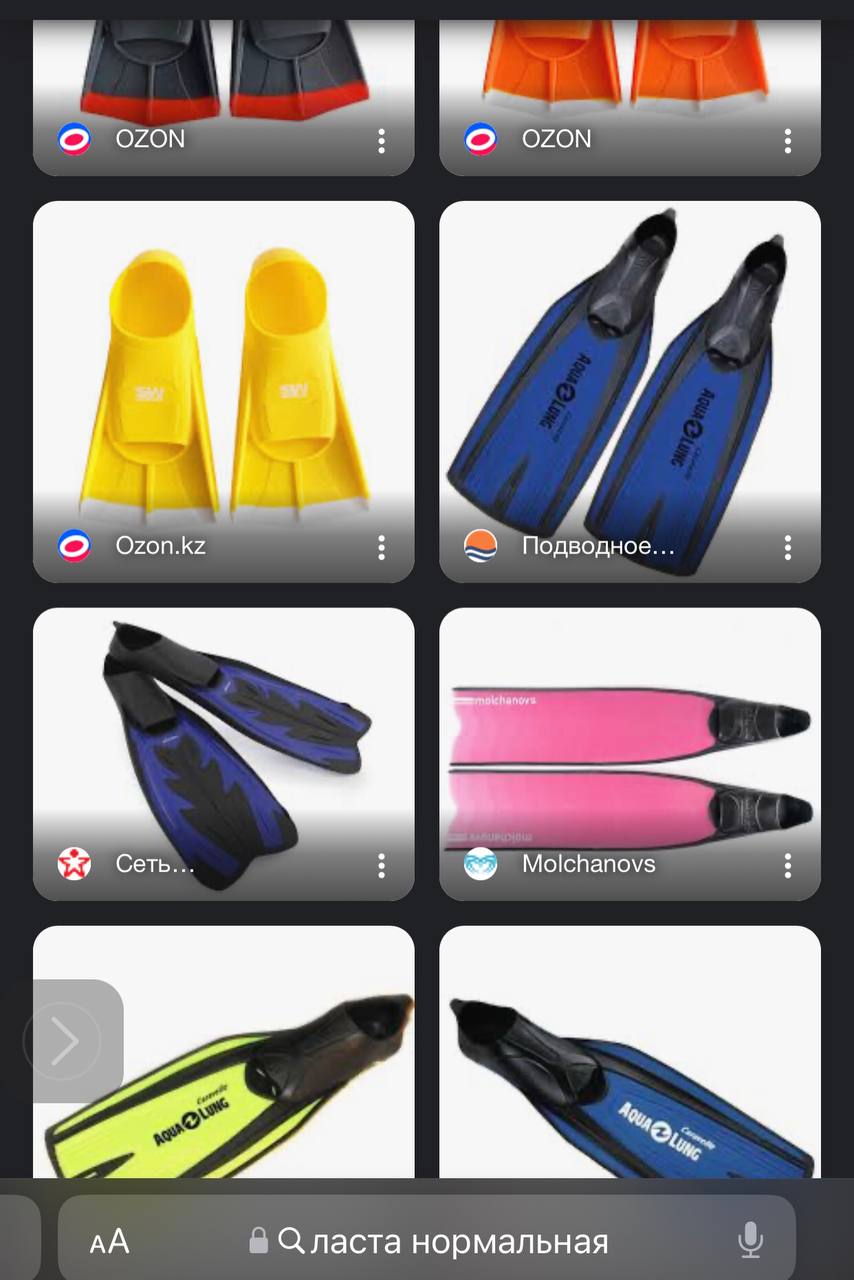The height and width of the screenshot is (1280, 854).
Task: Open more options for the black-red fins OZON result
Action: pos(381,140)
